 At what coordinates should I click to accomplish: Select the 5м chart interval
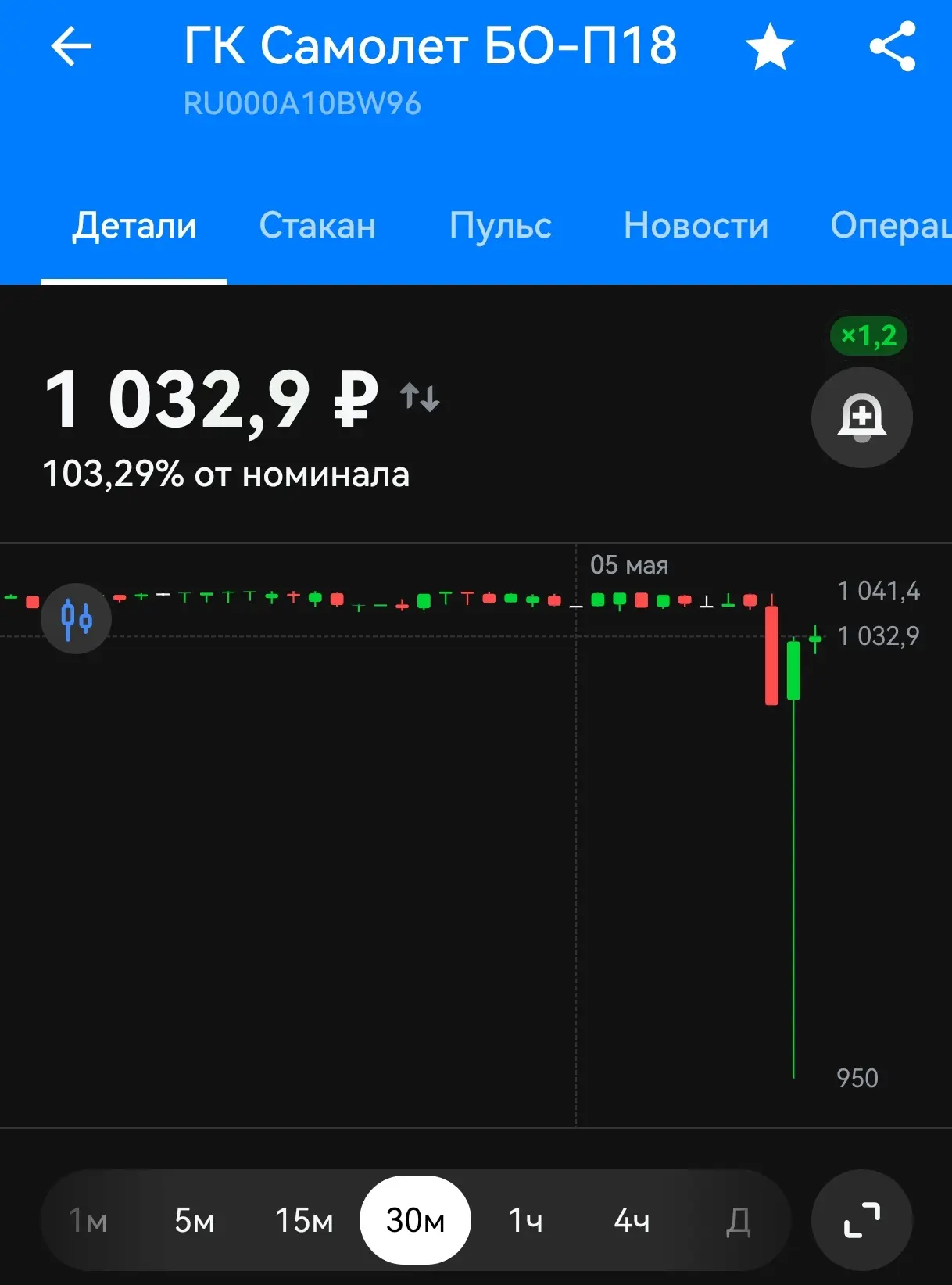click(x=194, y=1220)
